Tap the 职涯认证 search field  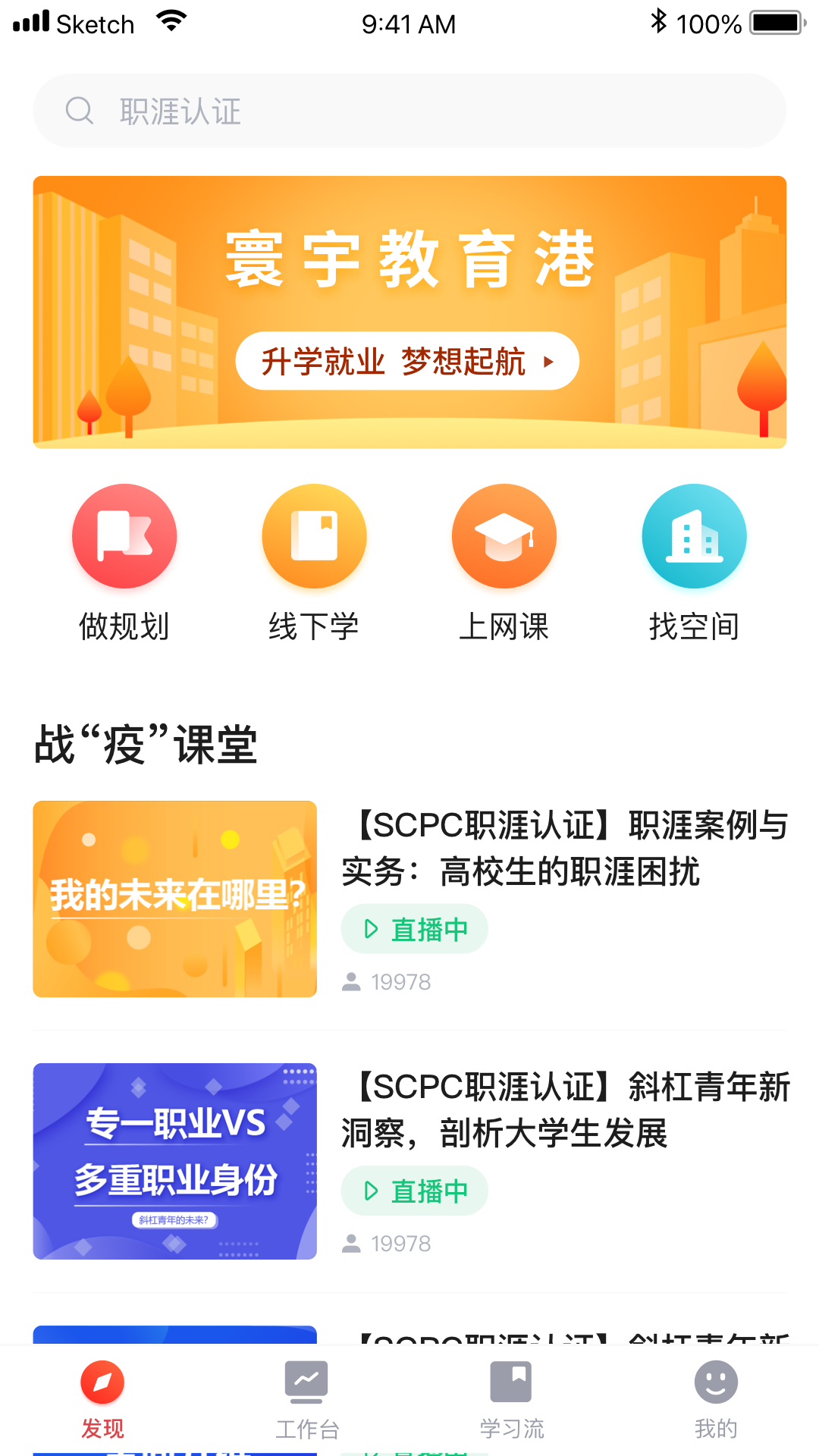pyautogui.click(x=409, y=111)
